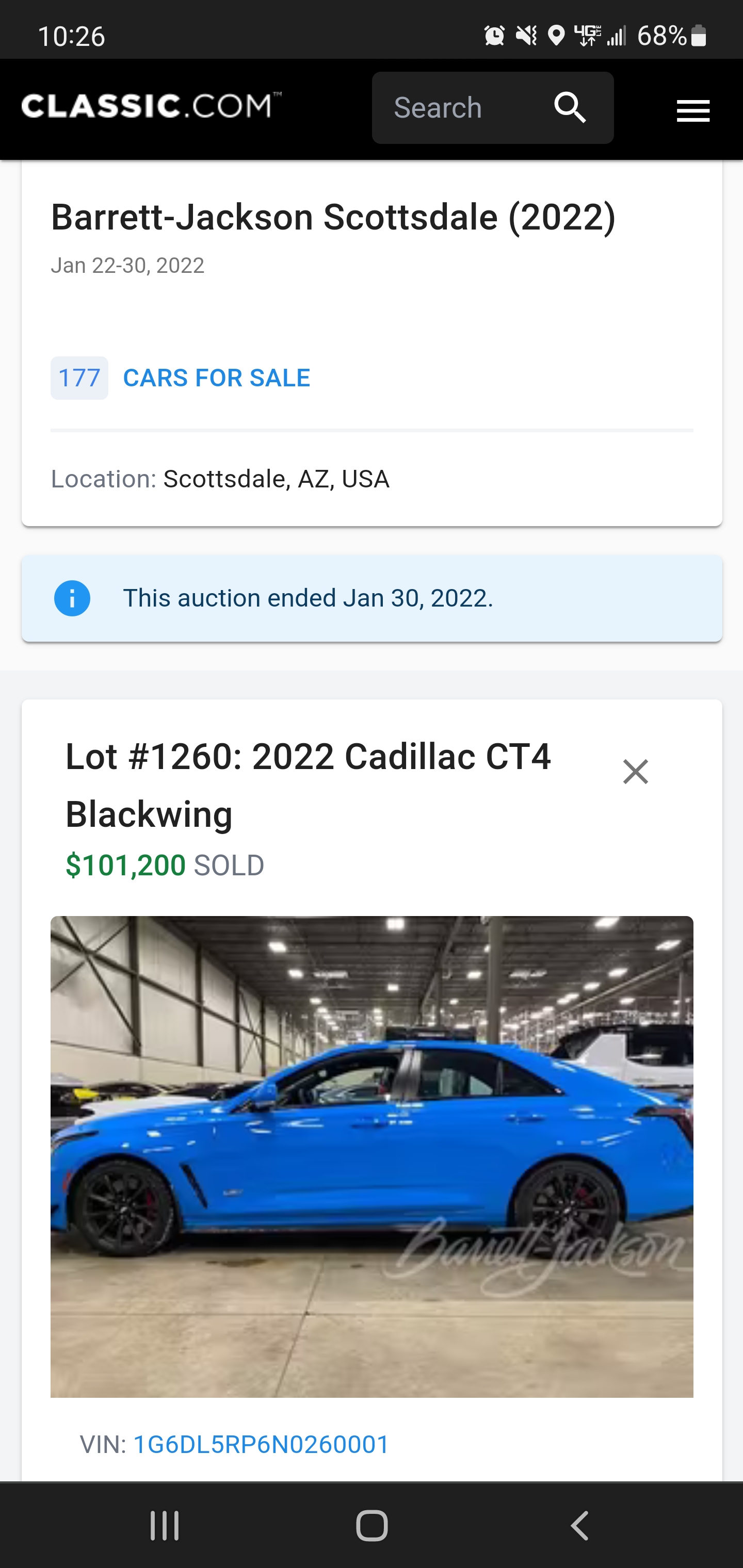
Task: Open the hamburger menu
Action: coord(693,111)
